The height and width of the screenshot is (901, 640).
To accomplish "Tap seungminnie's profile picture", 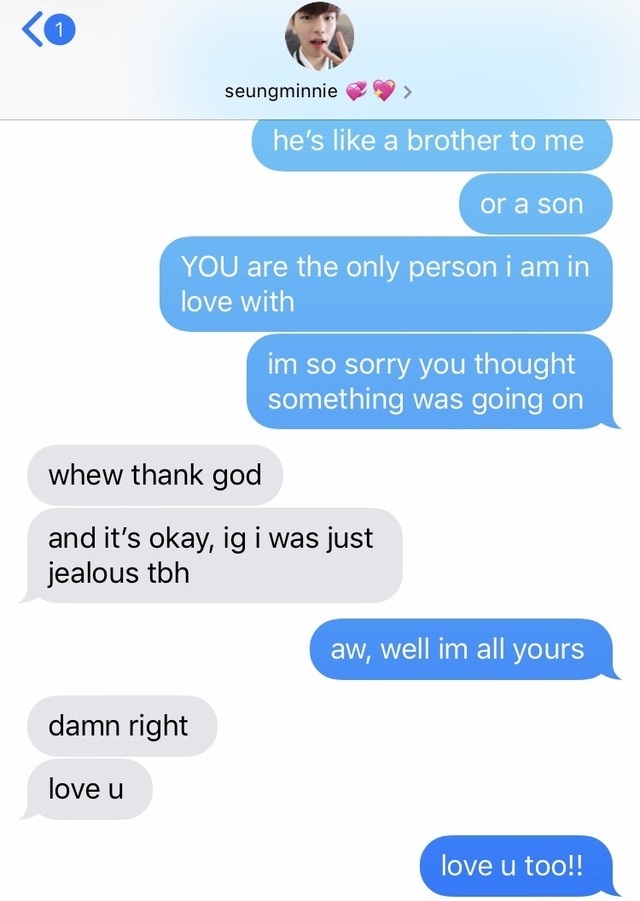I will coord(319,37).
